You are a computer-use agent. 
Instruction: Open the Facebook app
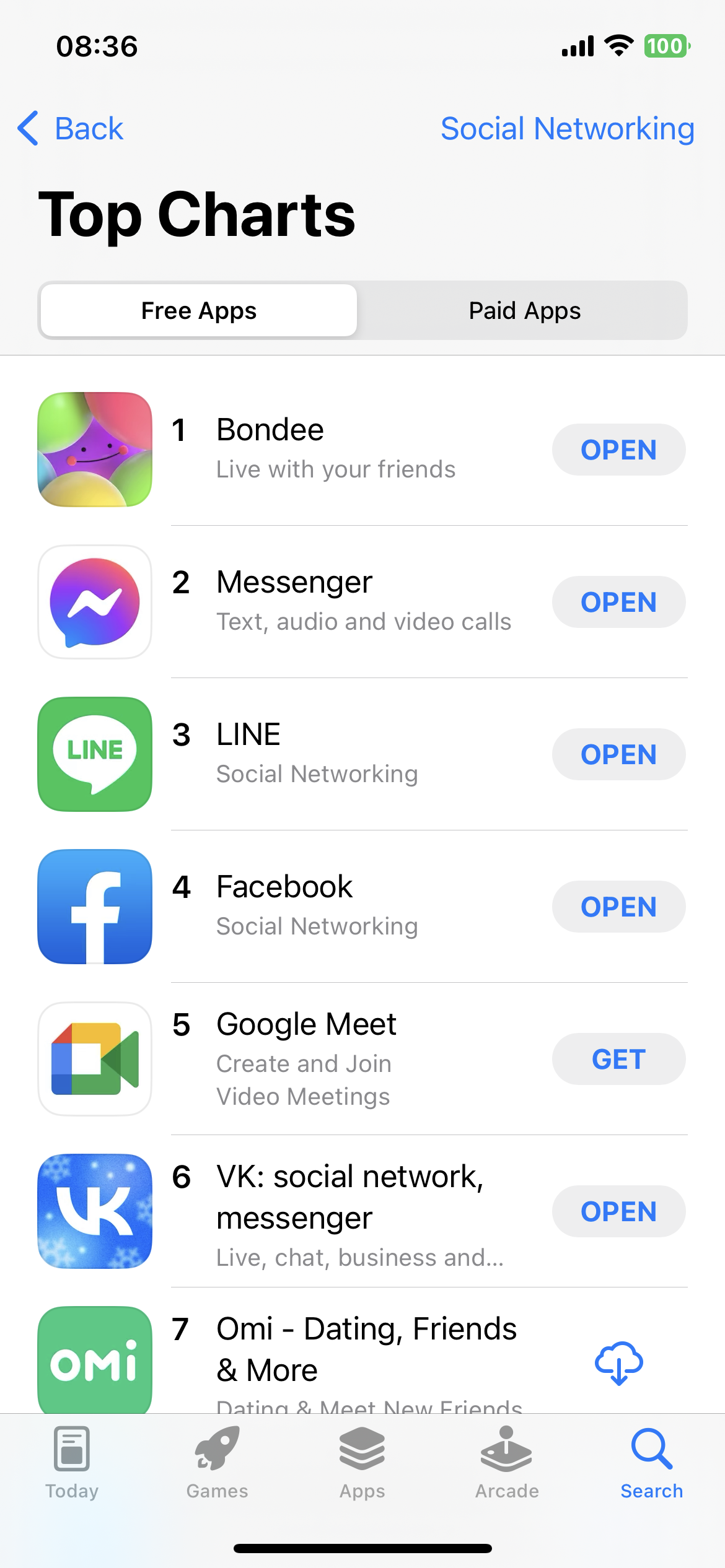click(618, 907)
